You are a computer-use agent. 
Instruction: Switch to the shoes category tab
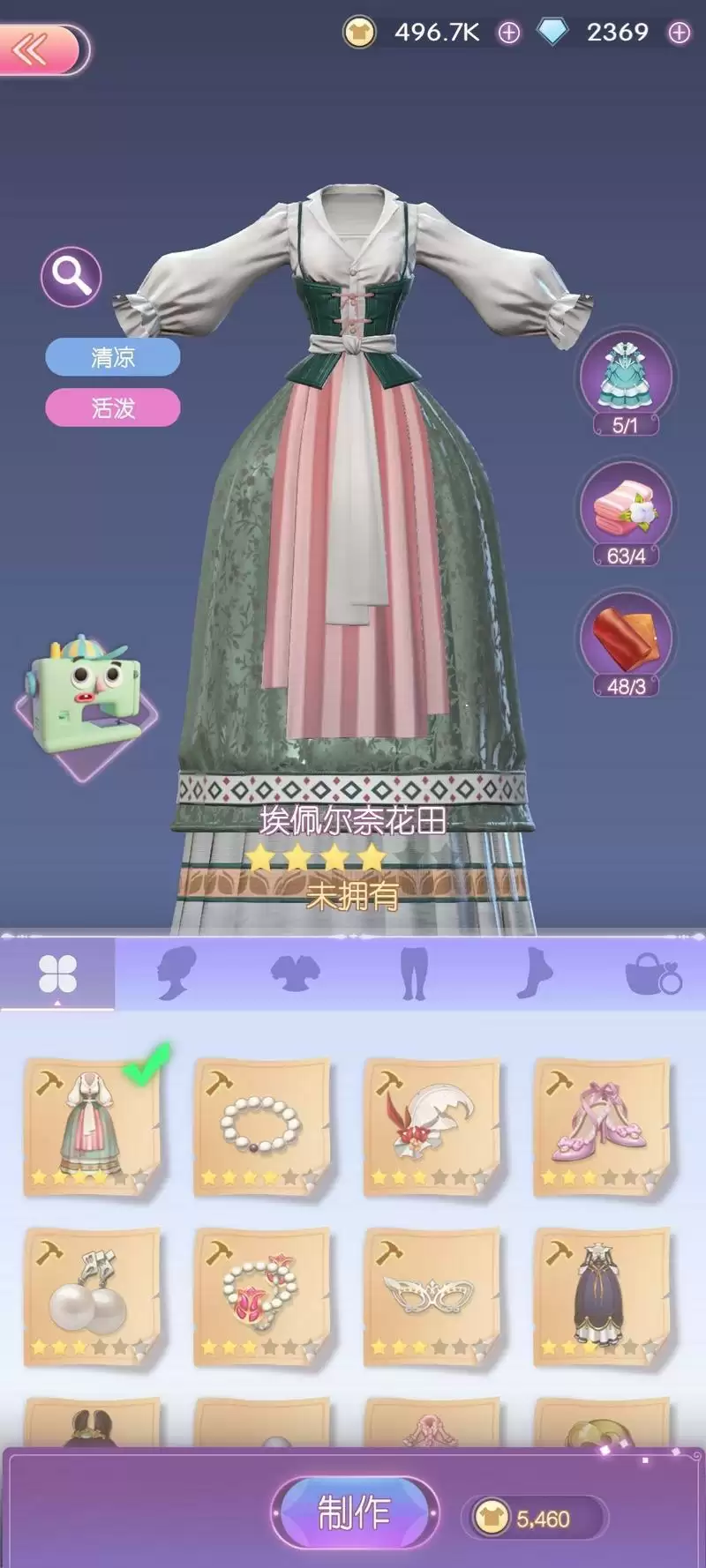[534, 974]
